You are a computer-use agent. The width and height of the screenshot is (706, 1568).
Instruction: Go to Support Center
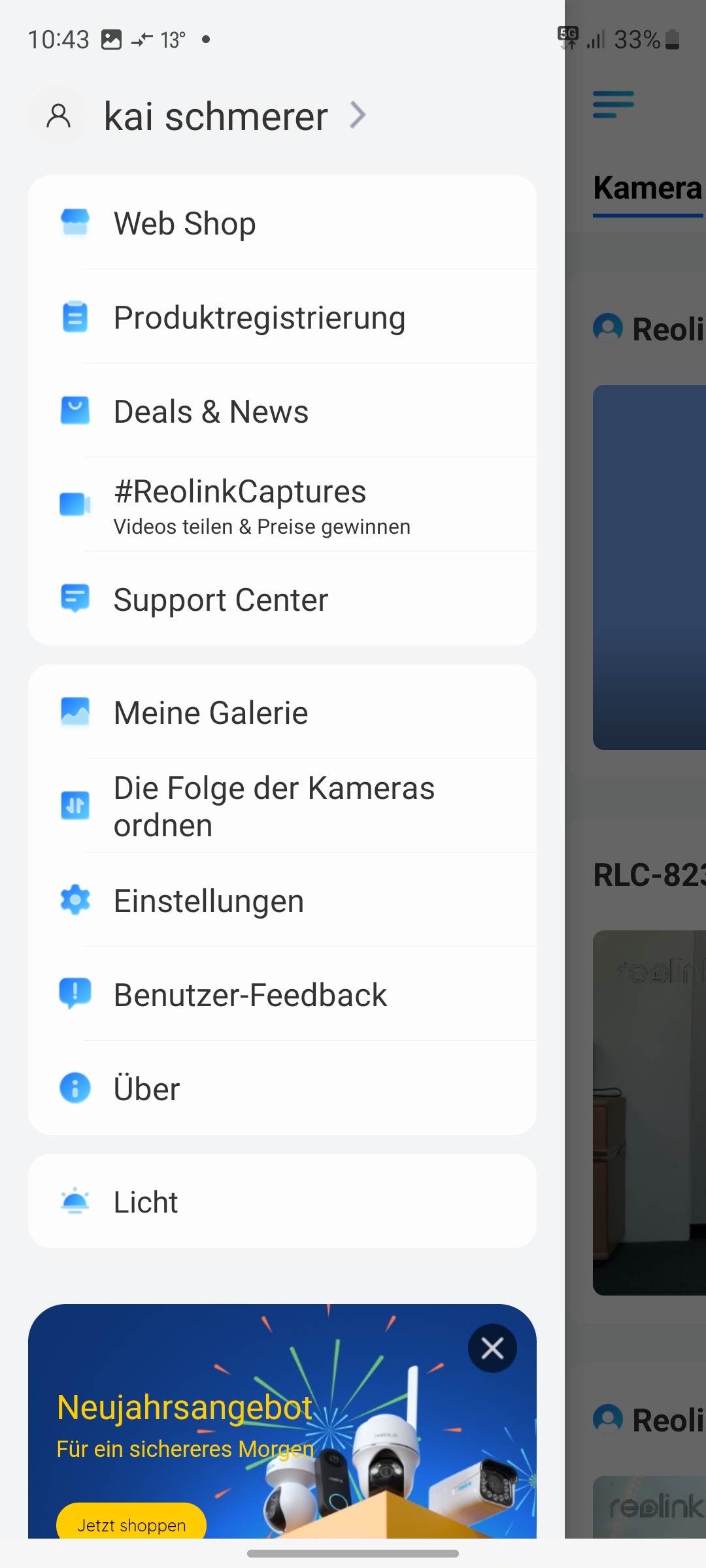click(x=282, y=600)
